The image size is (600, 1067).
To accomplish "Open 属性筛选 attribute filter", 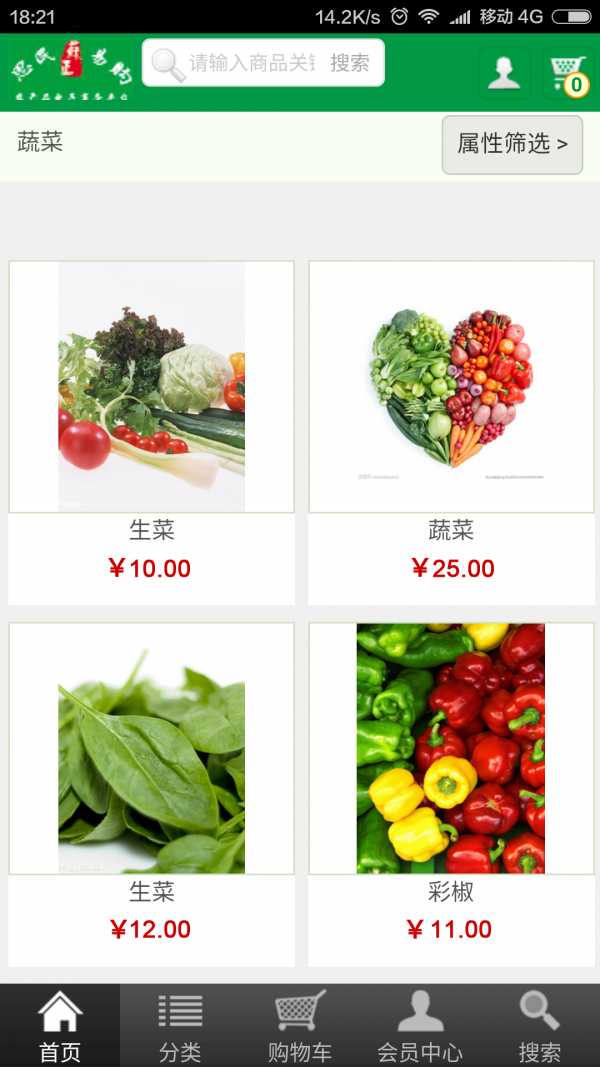I will click(512, 145).
